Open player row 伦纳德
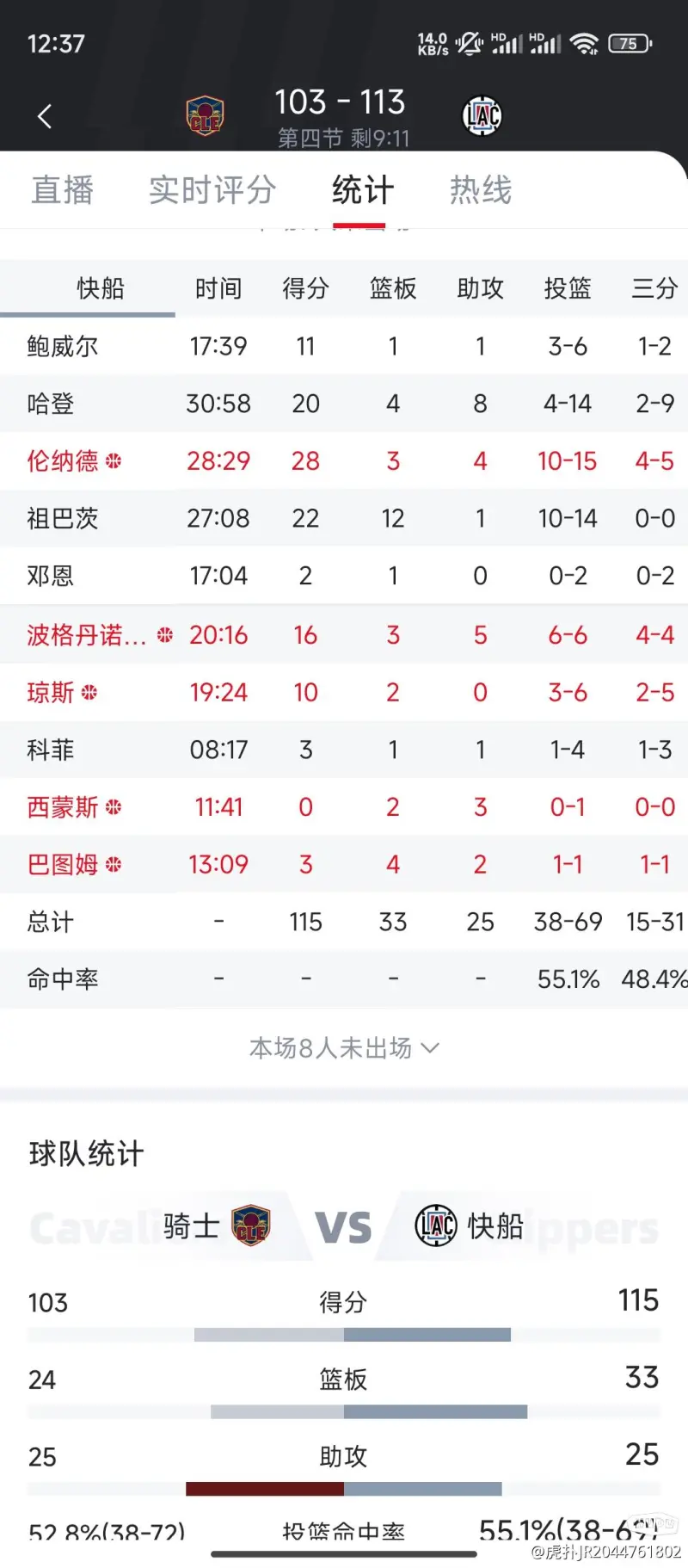Image resolution: width=688 pixels, height=1568 pixels. 344,461
